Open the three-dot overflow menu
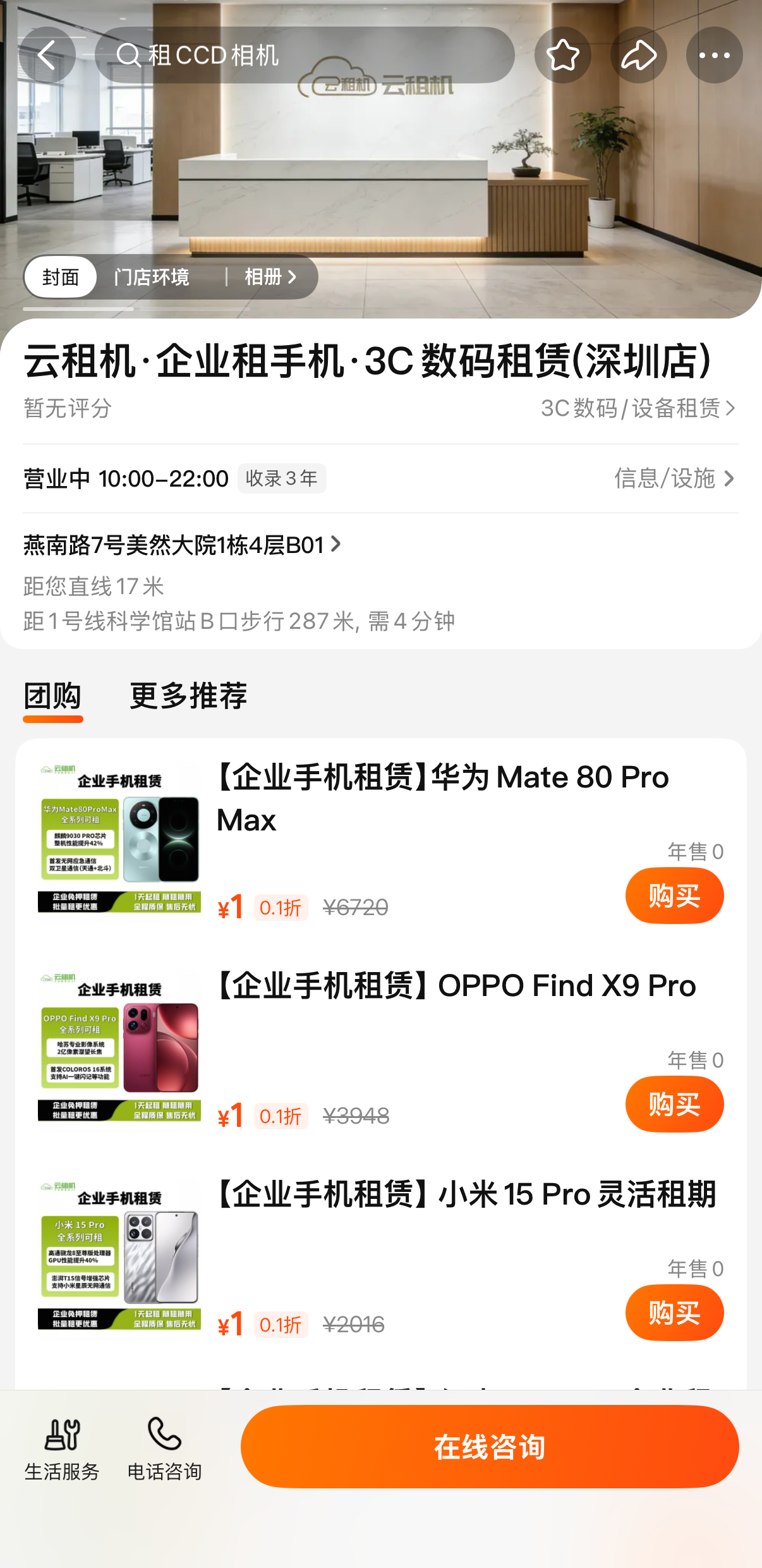 tap(714, 55)
